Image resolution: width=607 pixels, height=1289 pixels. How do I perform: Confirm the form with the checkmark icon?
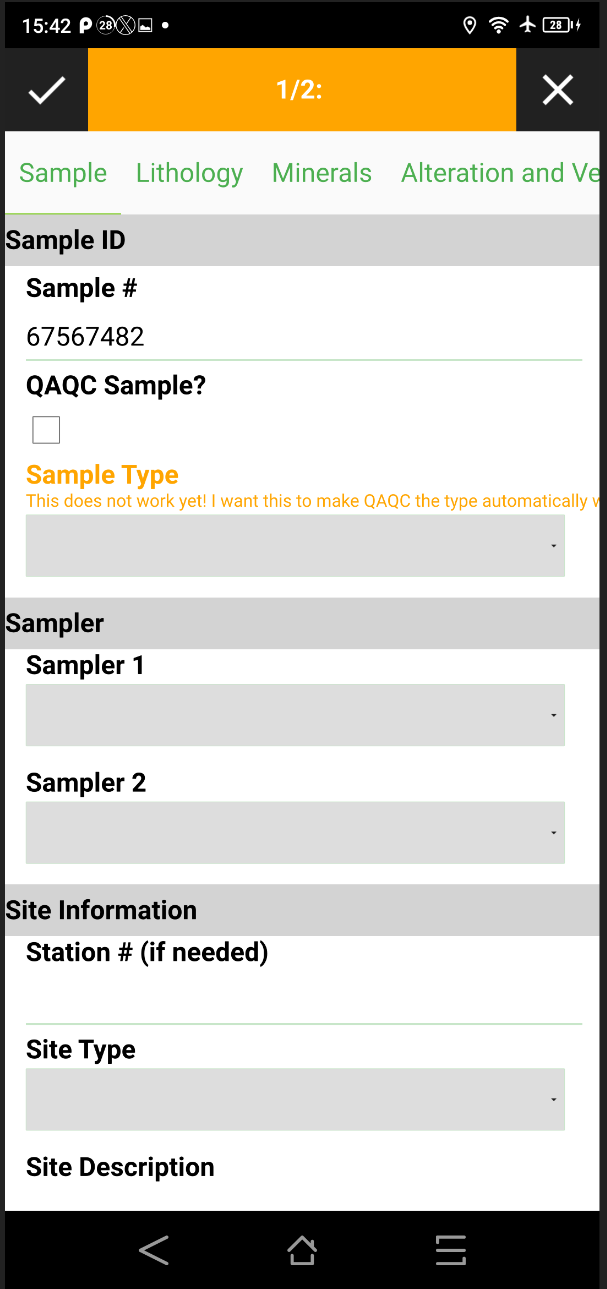point(46,90)
